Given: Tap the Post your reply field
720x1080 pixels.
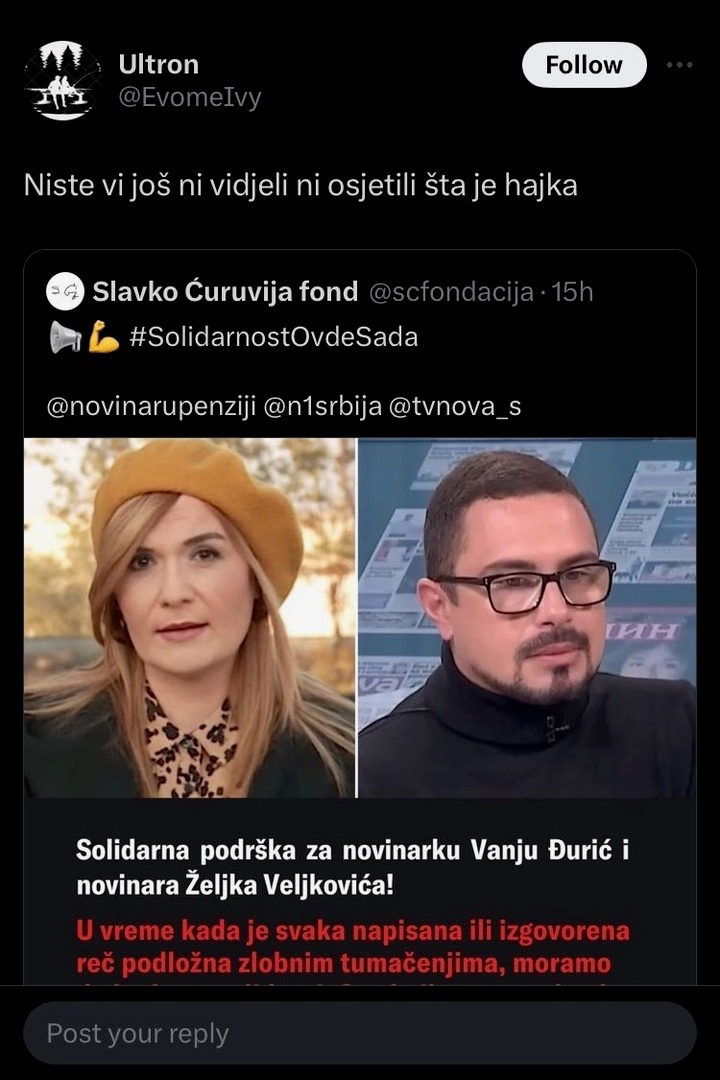Looking at the screenshot, I should (x=360, y=1033).
